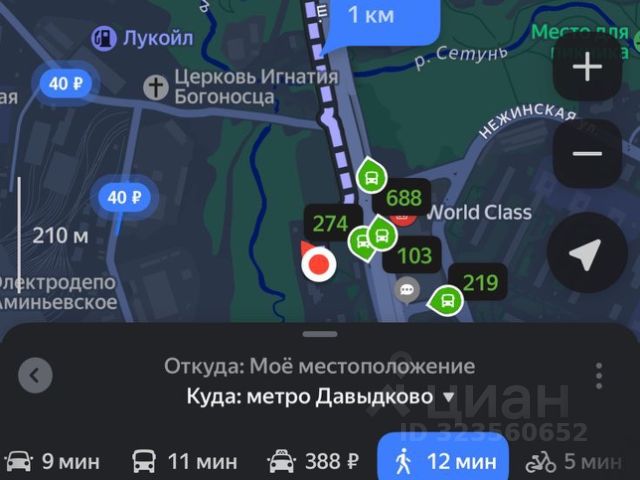
Task: Open World Class place marker
Action: click(x=404, y=213)
